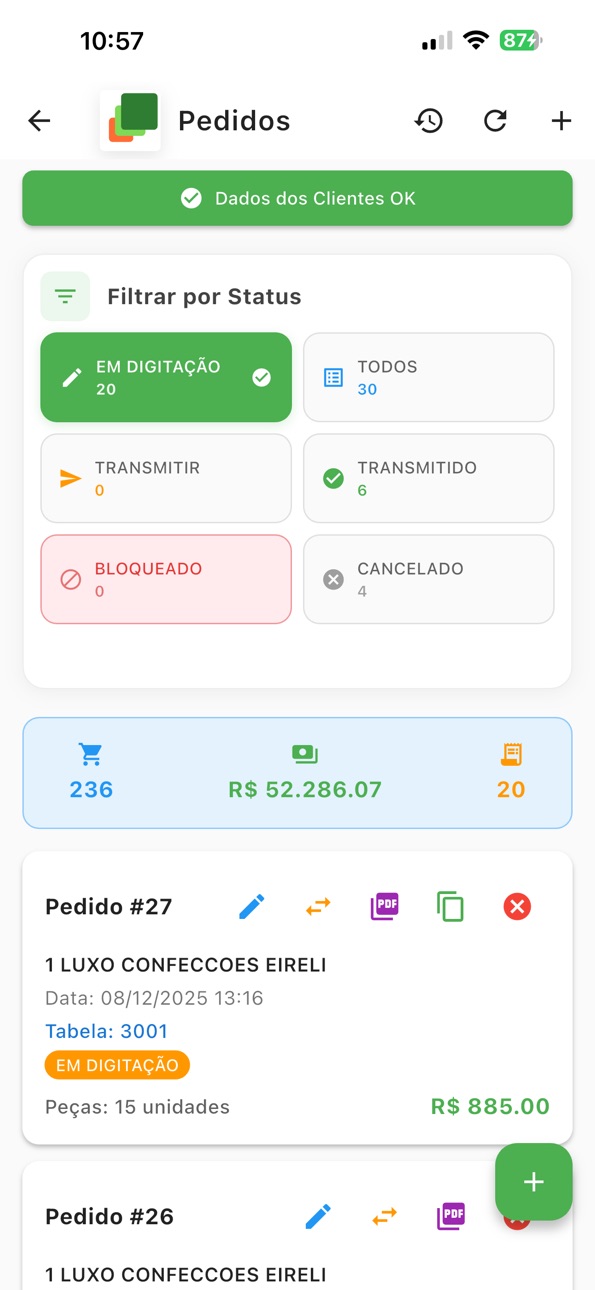Edit Pedido #26 with pencil icon
The width and height of the screenshot is (595, 1290).
click(318, 1217)
